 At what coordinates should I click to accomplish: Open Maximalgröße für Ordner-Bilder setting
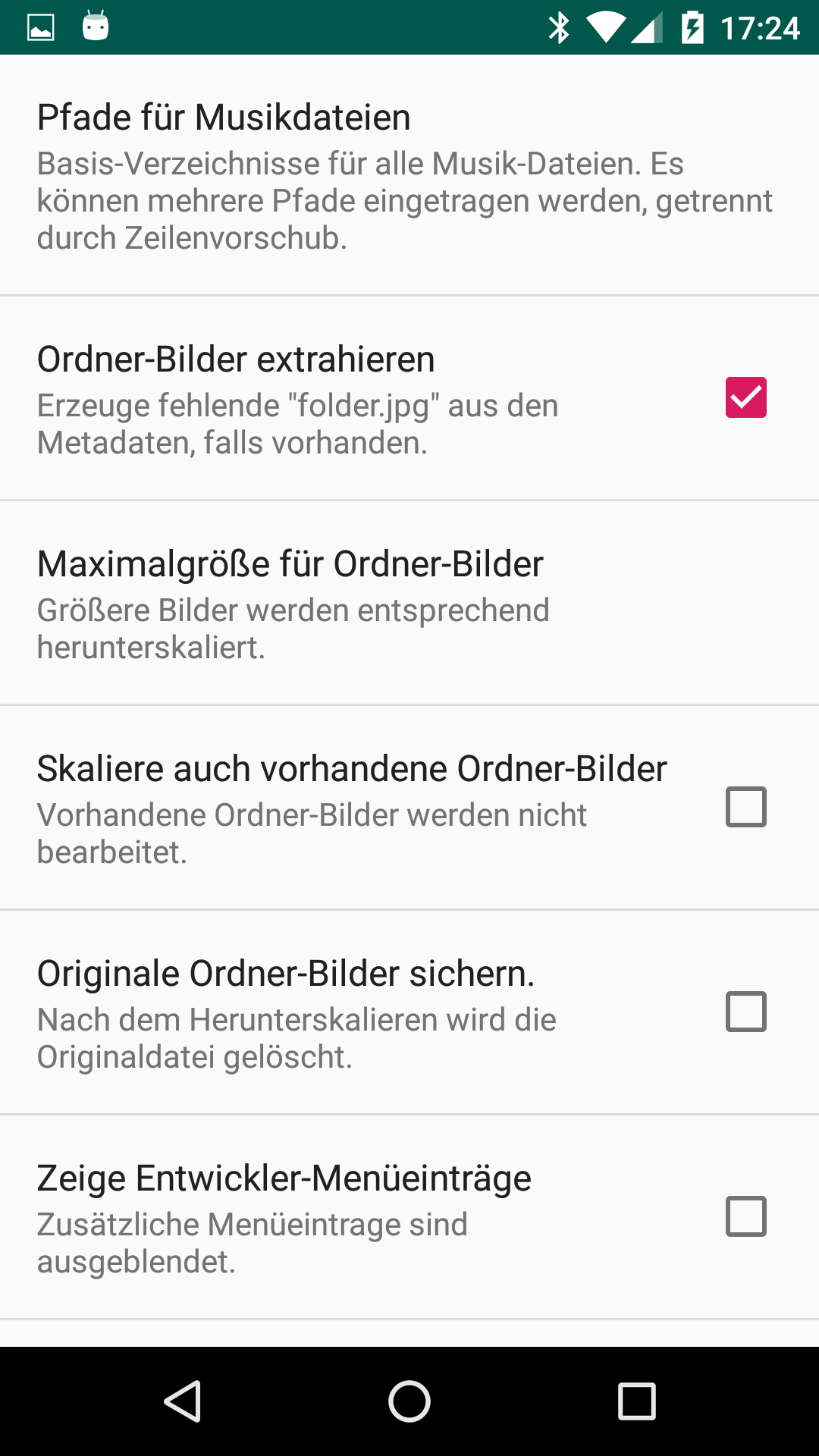tap(409, 604)
